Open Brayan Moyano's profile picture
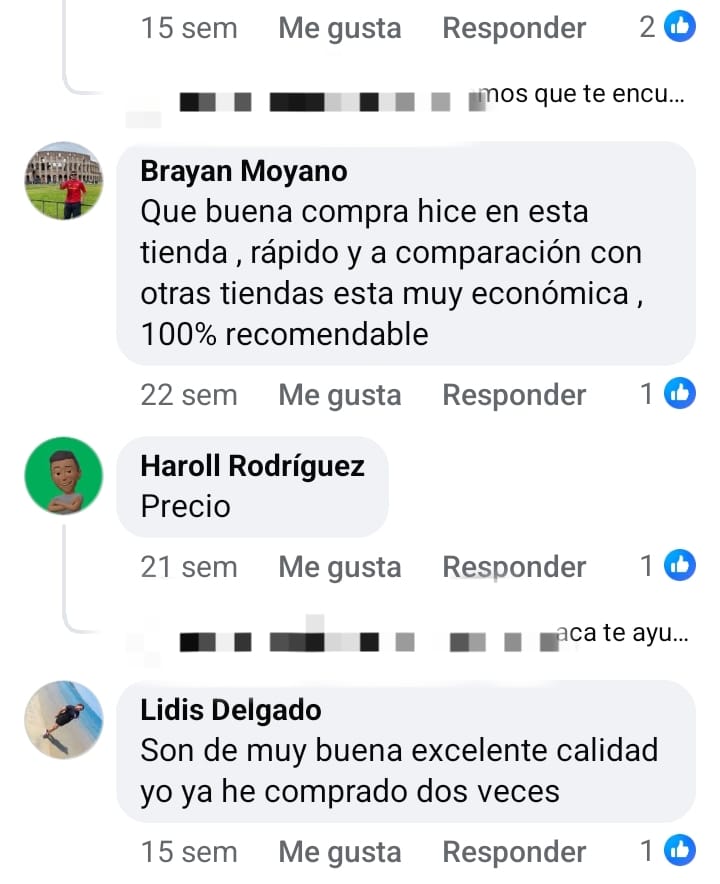The width and height of the screenshot is (720, 884). (63, 181)
